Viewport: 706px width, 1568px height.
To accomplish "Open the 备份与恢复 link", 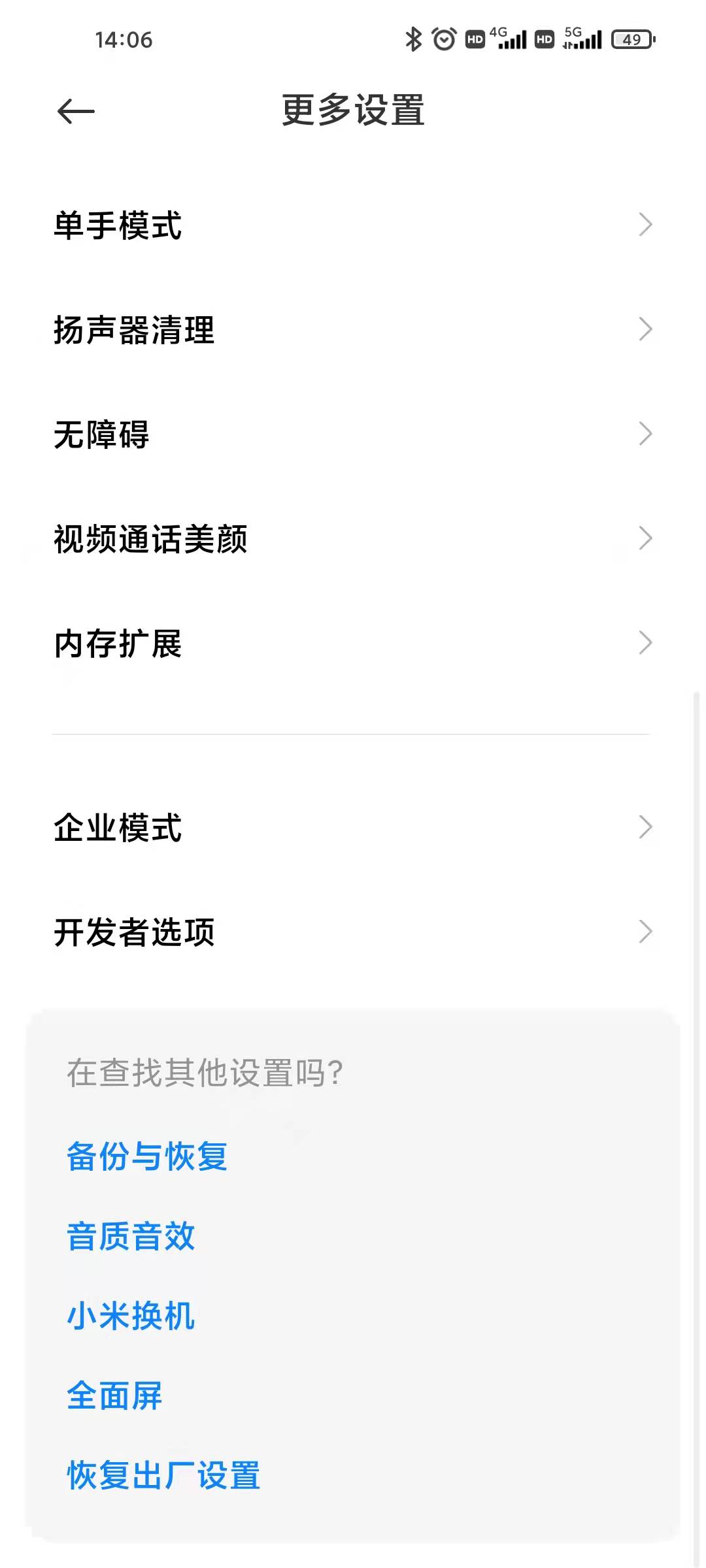I will coord(145,1156).
